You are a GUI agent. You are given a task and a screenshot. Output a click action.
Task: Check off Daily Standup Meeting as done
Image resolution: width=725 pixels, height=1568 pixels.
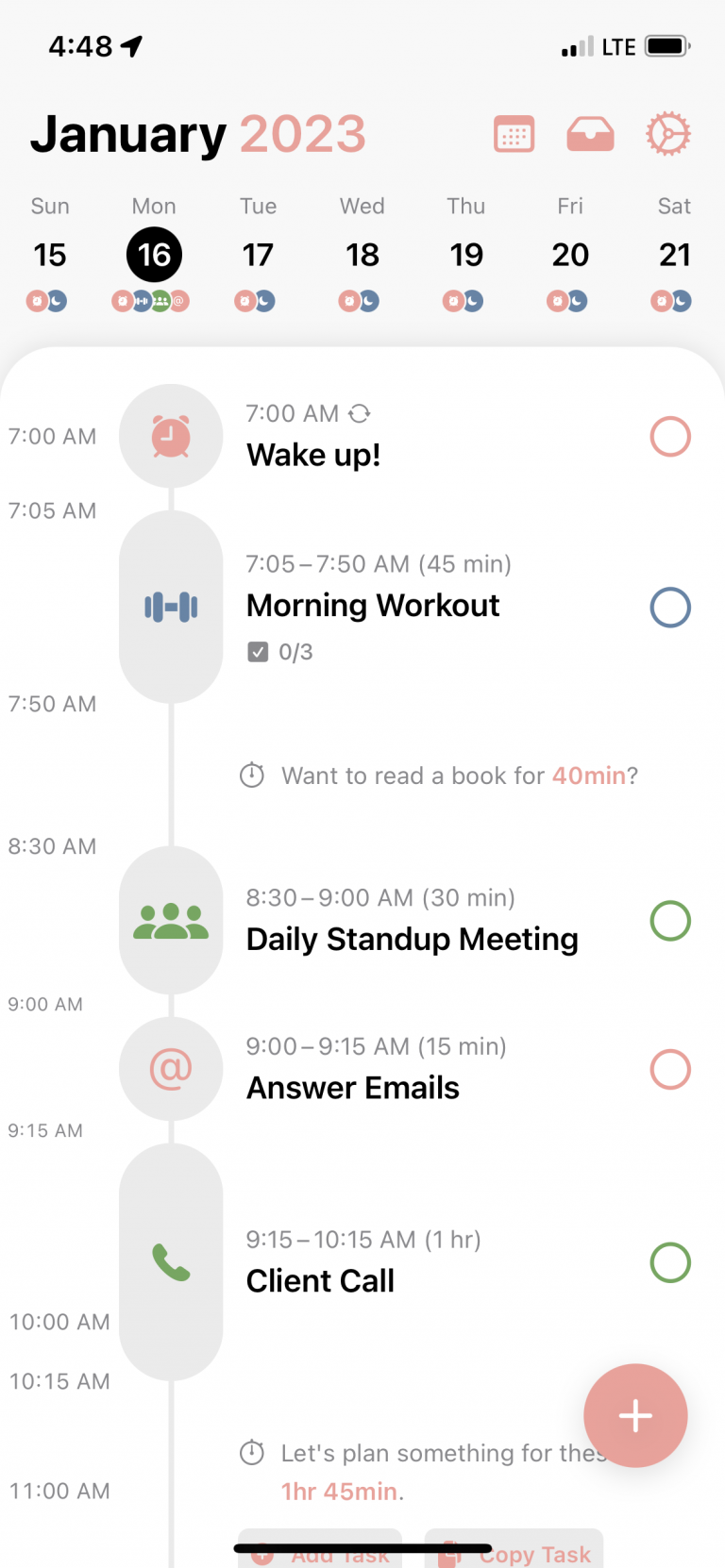670,919
